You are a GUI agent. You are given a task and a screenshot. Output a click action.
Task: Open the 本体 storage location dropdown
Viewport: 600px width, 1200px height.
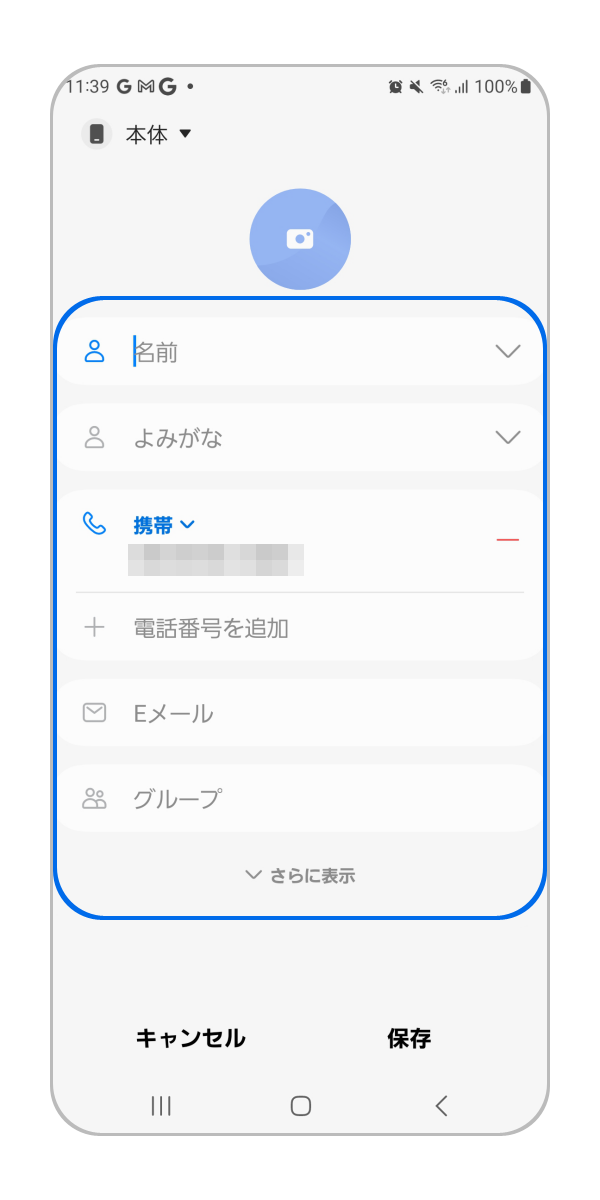(x=157, y=135)
